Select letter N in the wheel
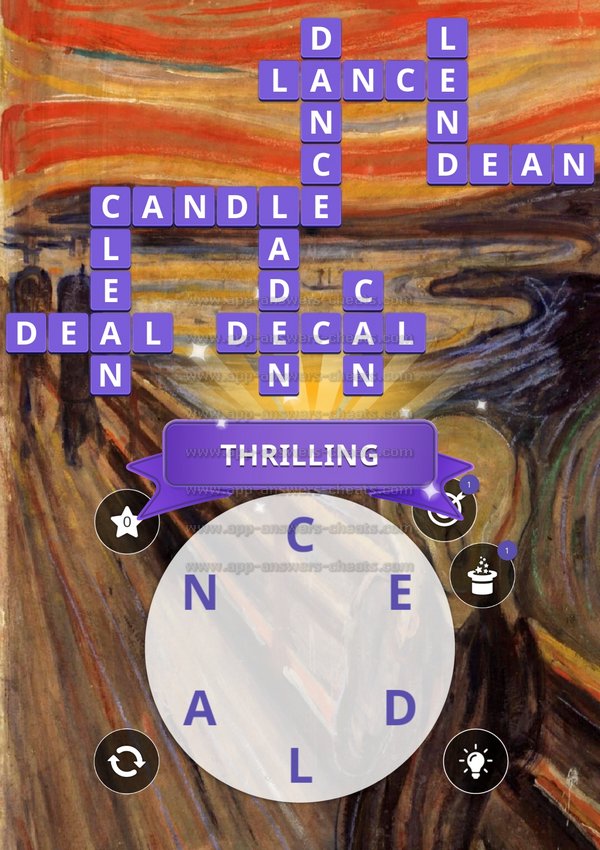600x850 pixels. click(199, 597)
